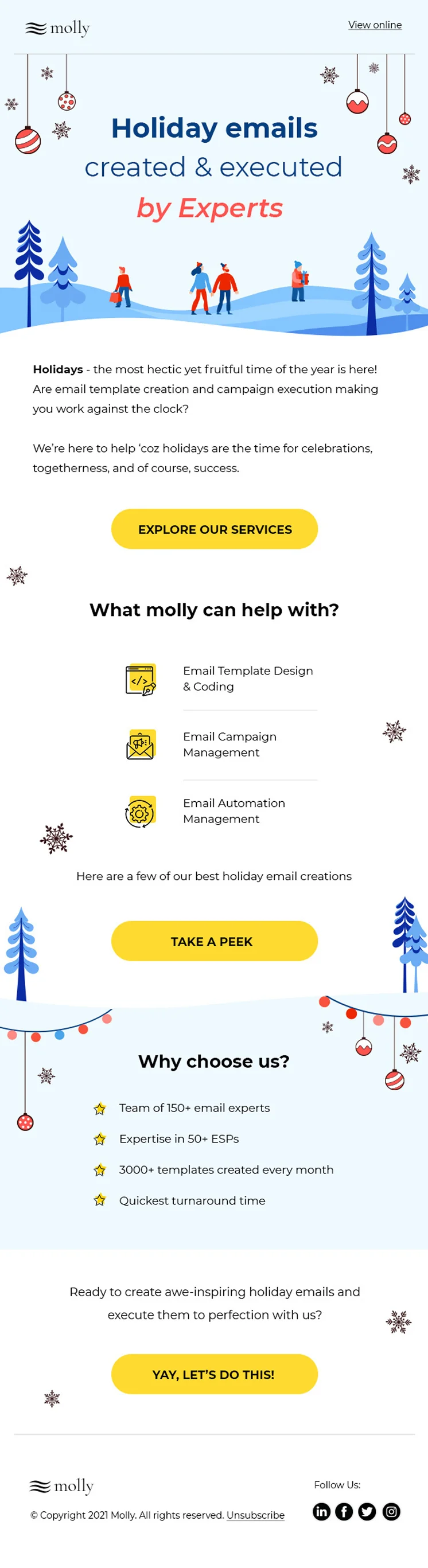Open the View online link
This screenshot has height=1568, width=428.
coord(375,25)
